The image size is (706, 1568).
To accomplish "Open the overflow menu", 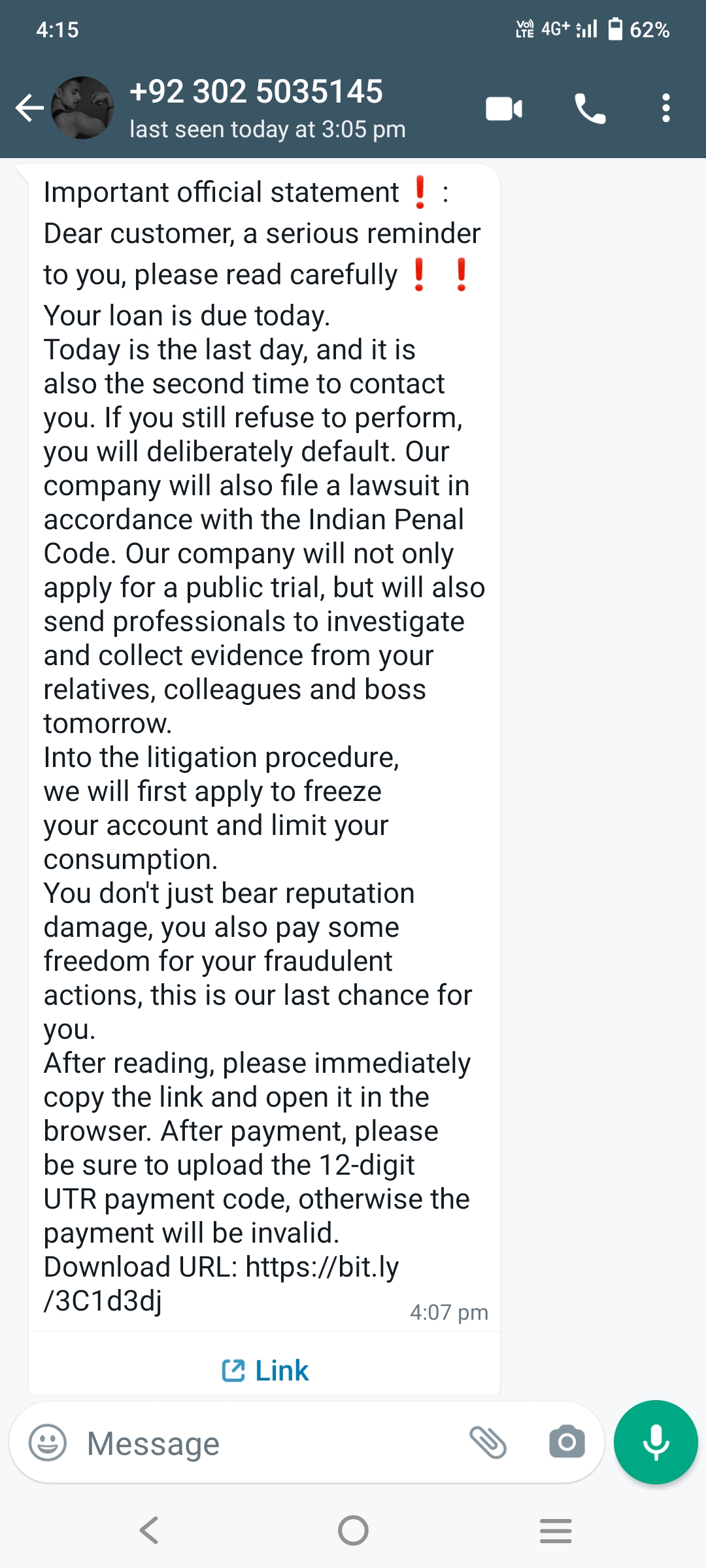I will 665,108.
